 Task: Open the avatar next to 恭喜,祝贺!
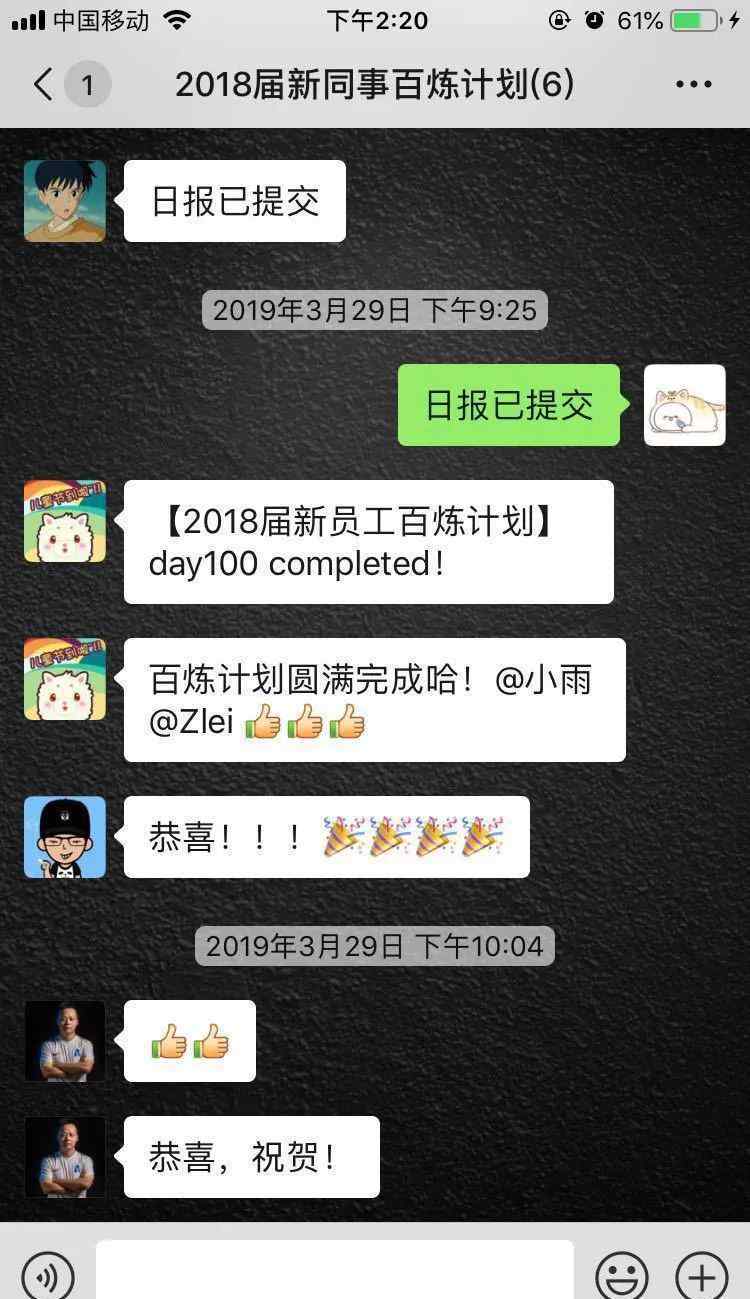(x=65, y=1157)
